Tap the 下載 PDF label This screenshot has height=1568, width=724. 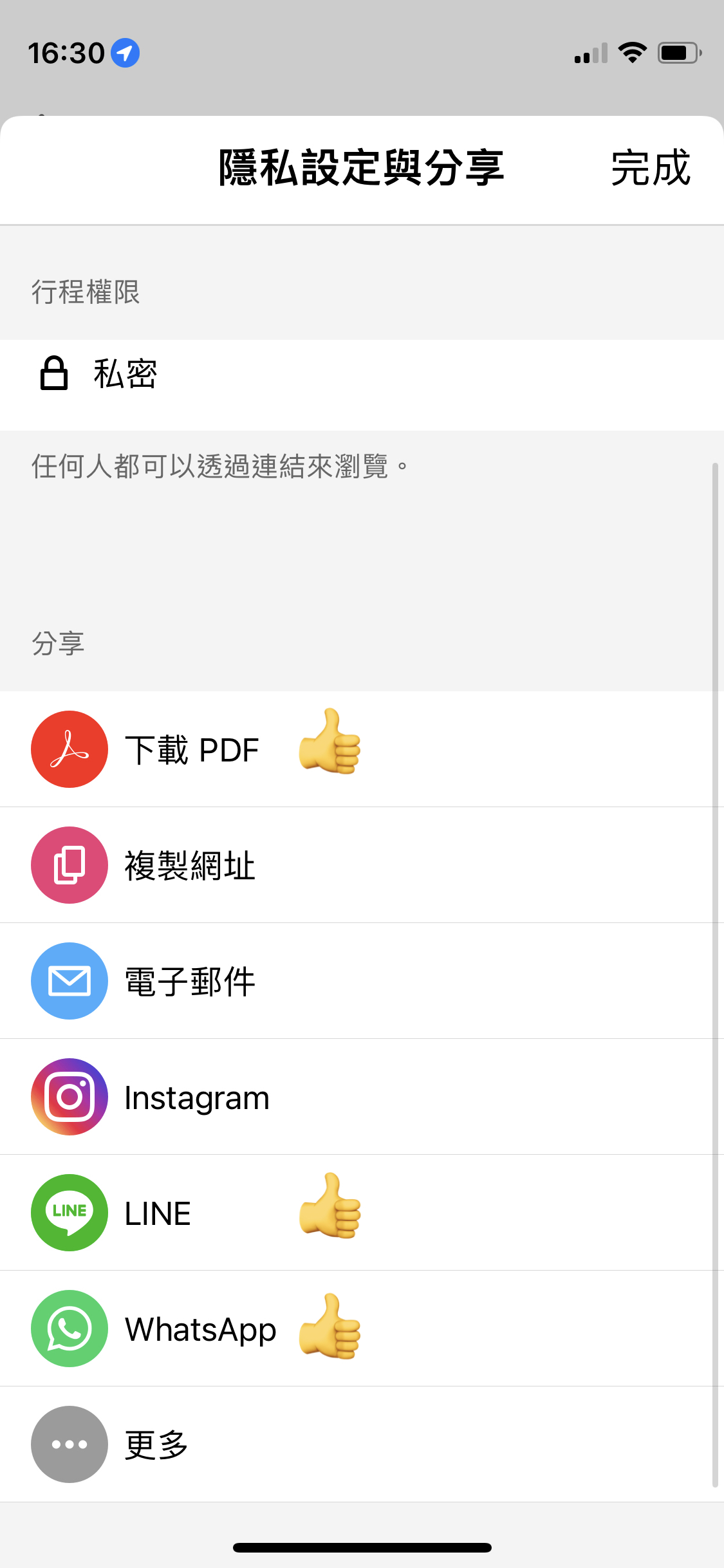pyautogui.click(x=191, y=749)
